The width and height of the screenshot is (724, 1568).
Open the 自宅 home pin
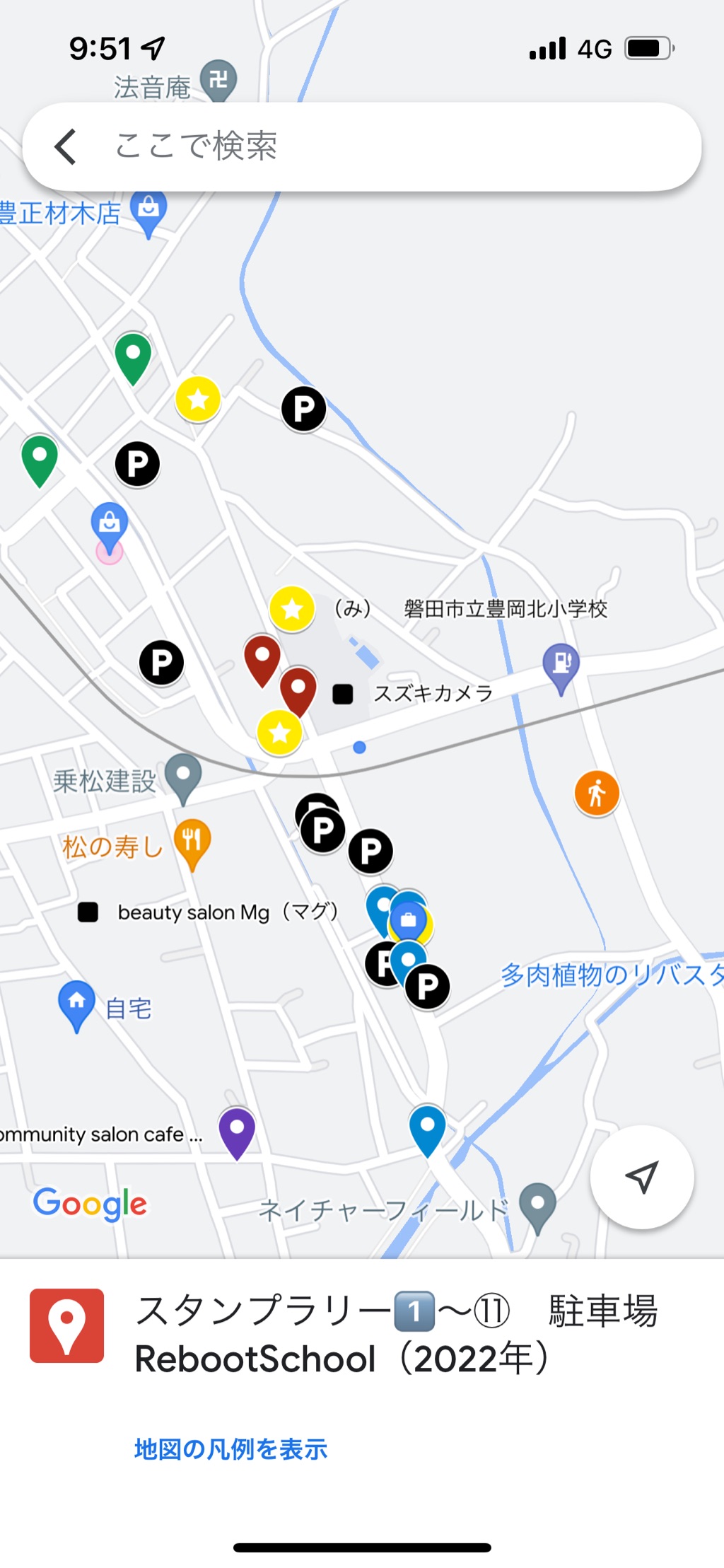[x=76, y=1006]
